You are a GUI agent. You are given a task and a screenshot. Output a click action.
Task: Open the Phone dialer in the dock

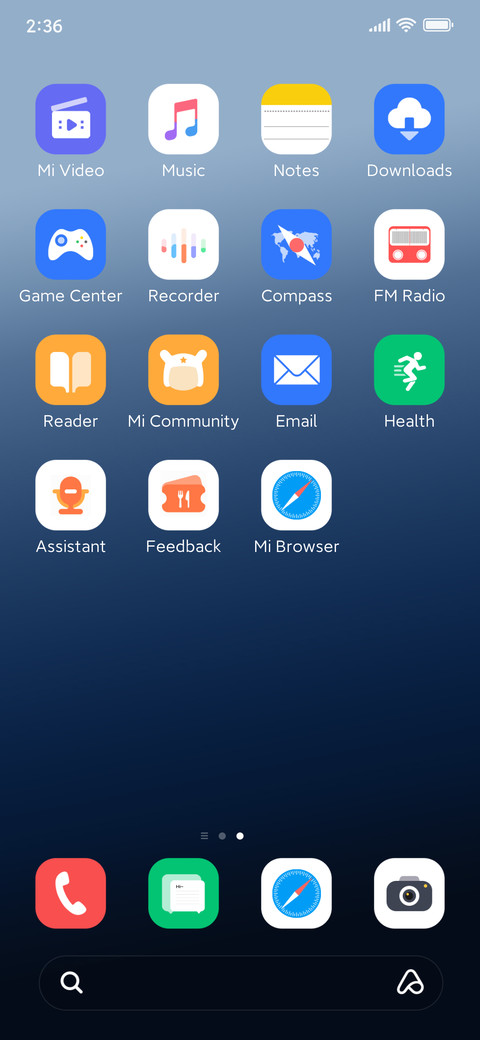(70, 893)
